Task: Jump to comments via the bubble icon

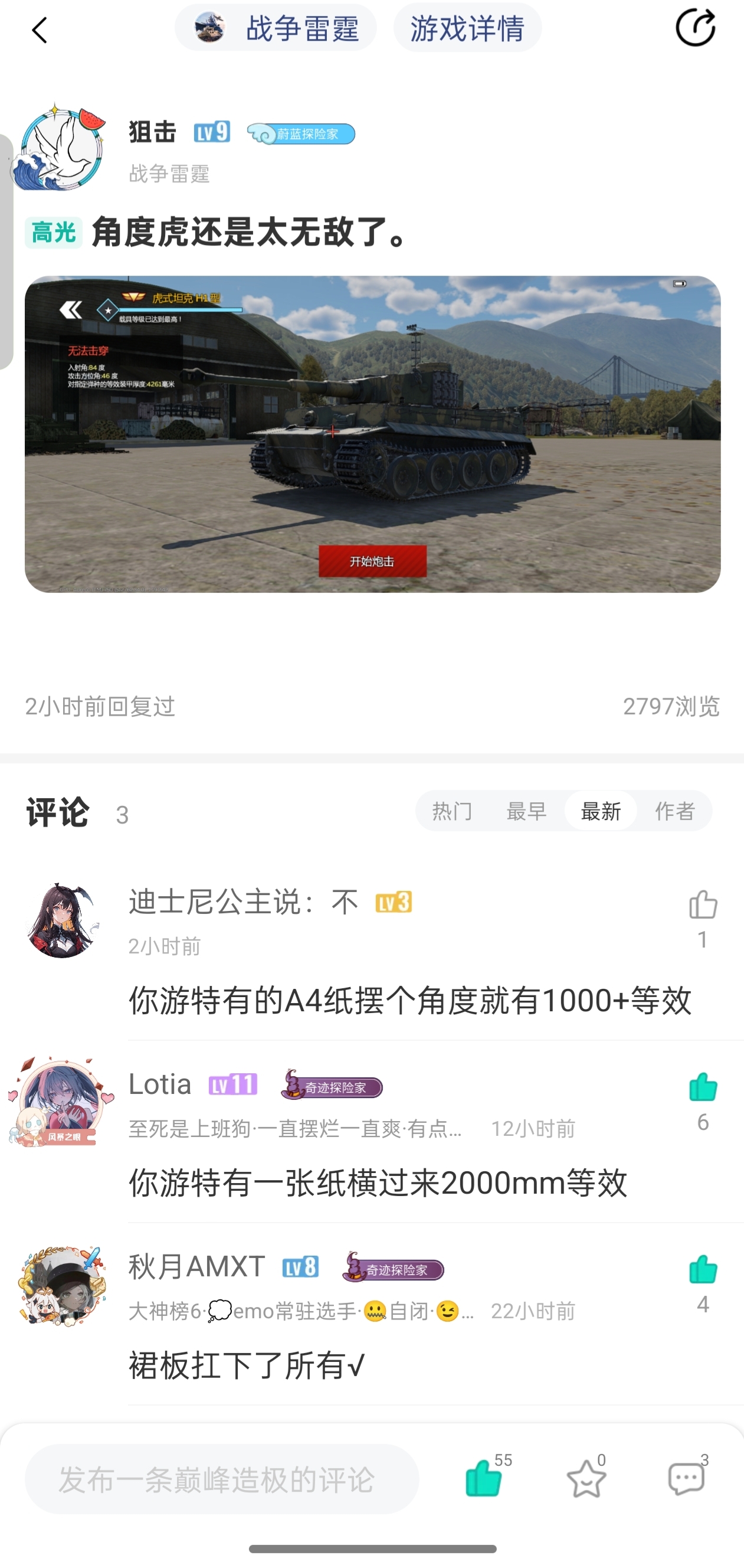Action: 686,1478
